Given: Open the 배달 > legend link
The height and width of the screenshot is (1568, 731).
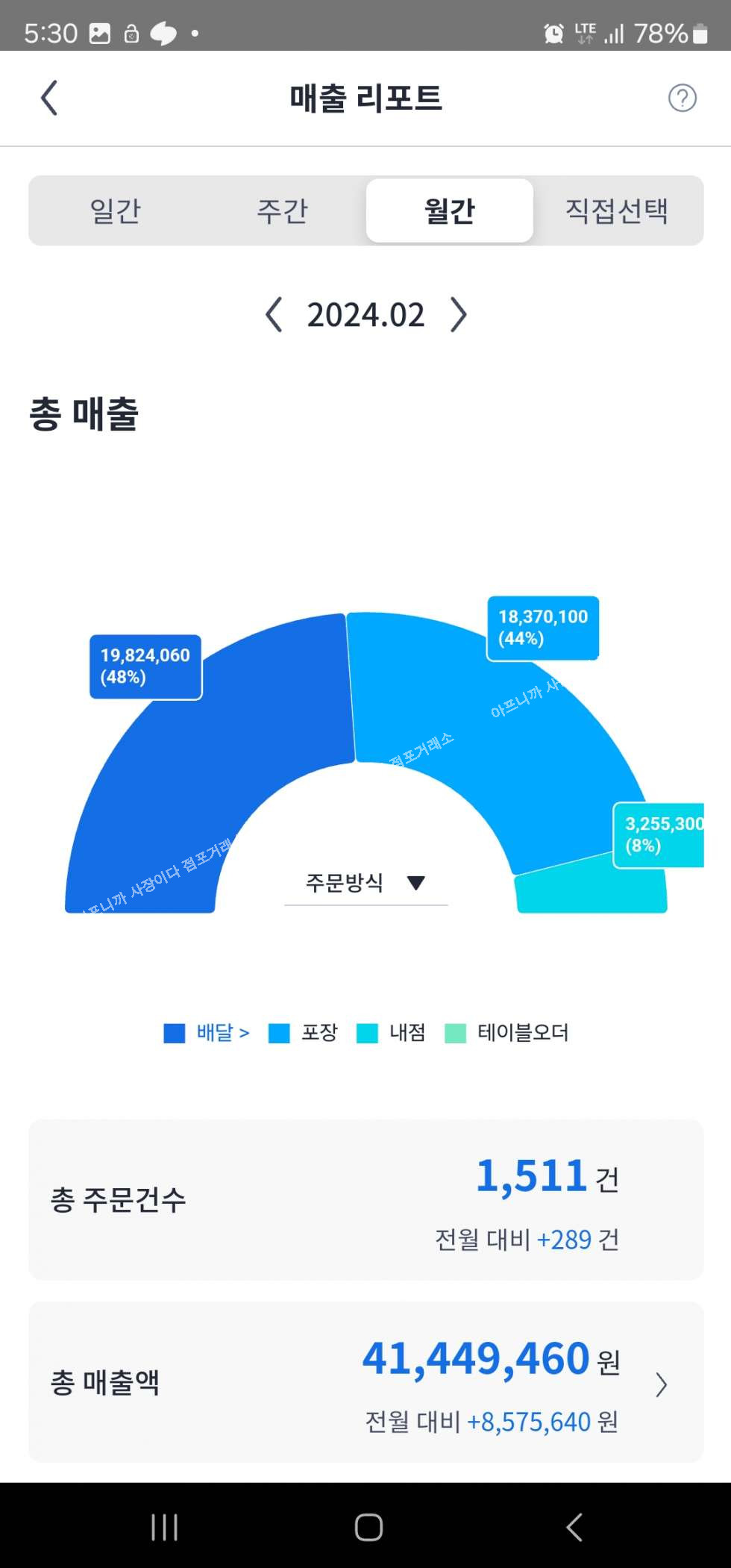Looking at the screenshot, I should click(221, 1033).
